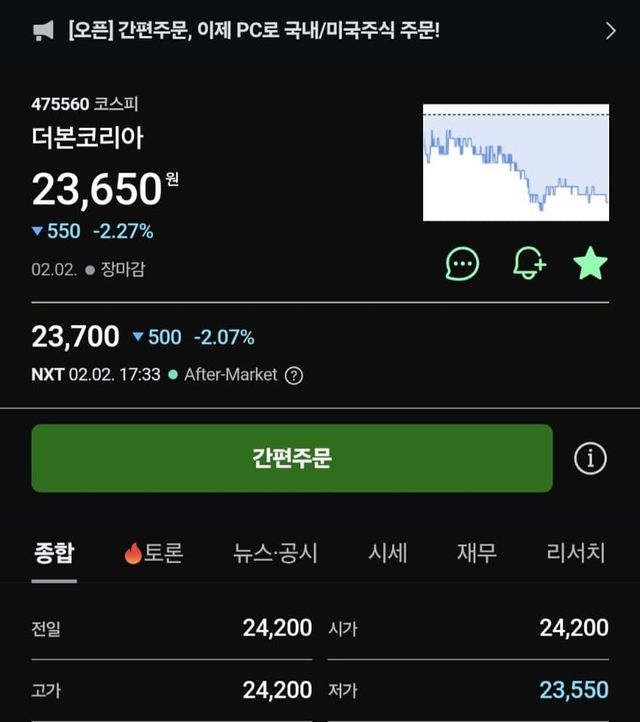Open the 더본코리아 mini price chart
The height and width of the screenshot is (722, 640).
(515, 162)
